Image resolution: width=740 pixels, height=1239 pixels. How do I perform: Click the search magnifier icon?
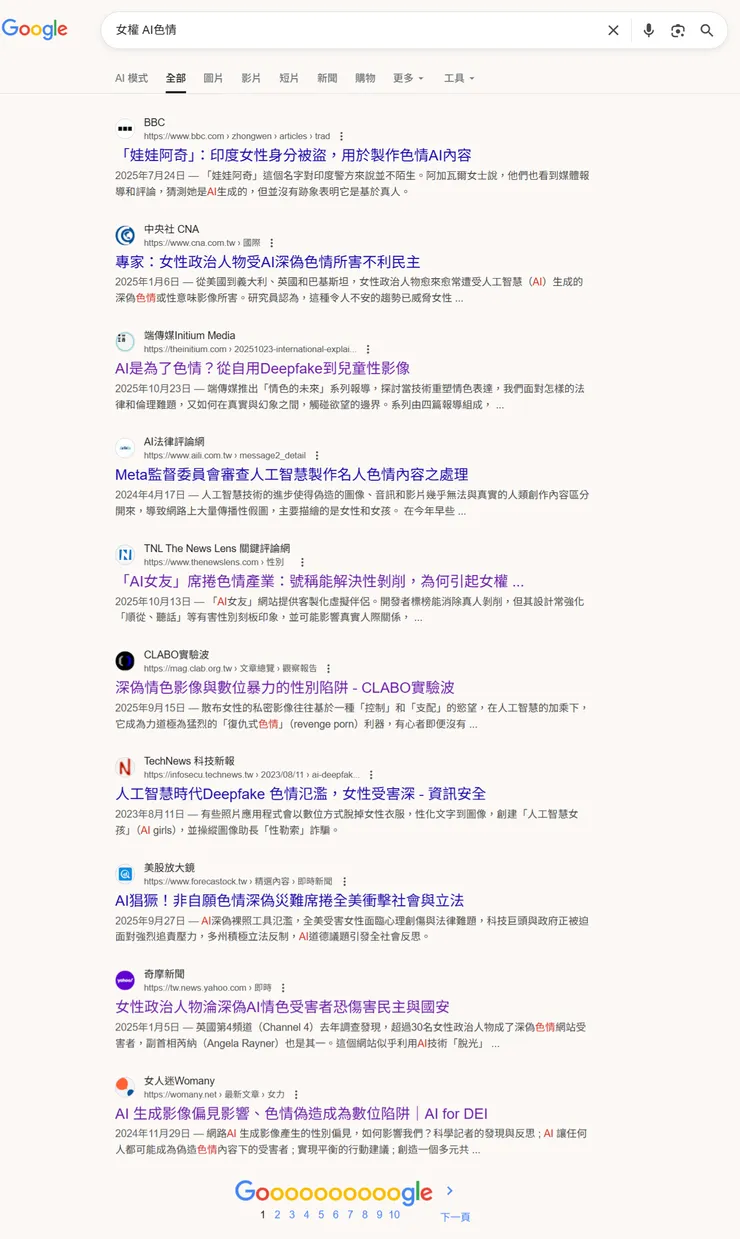tap(707, 30)
